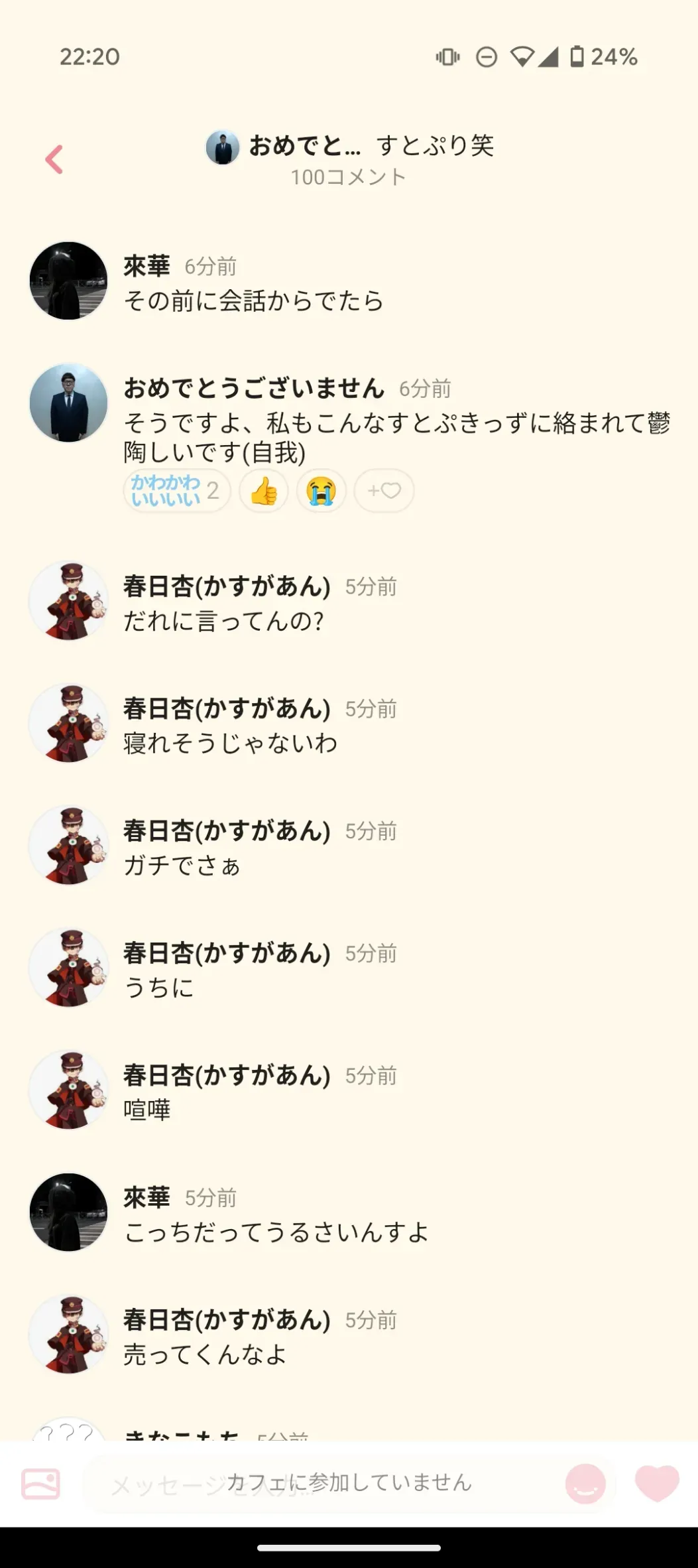Focus the message input field
Screen dimensions: 698x1568
pyautogui.click(x=318, y=1484)
